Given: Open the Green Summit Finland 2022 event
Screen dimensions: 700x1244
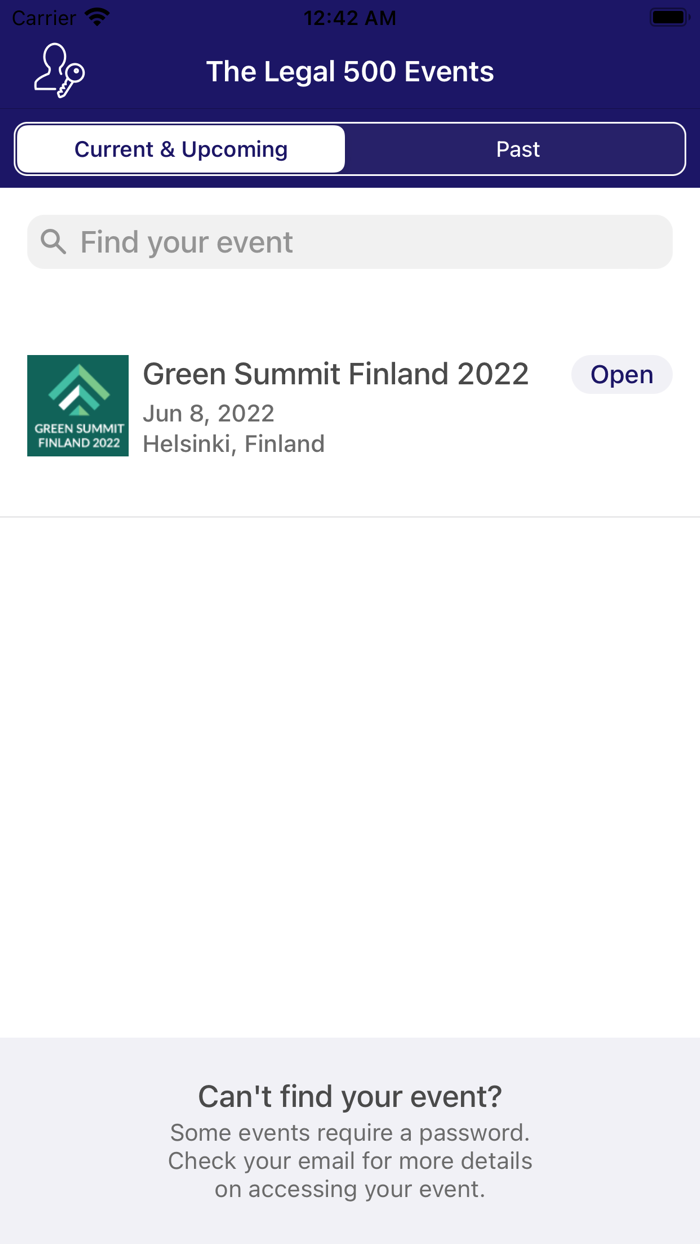Looking at the screenshot, I should pyautogui.click(x=335, y=405).
